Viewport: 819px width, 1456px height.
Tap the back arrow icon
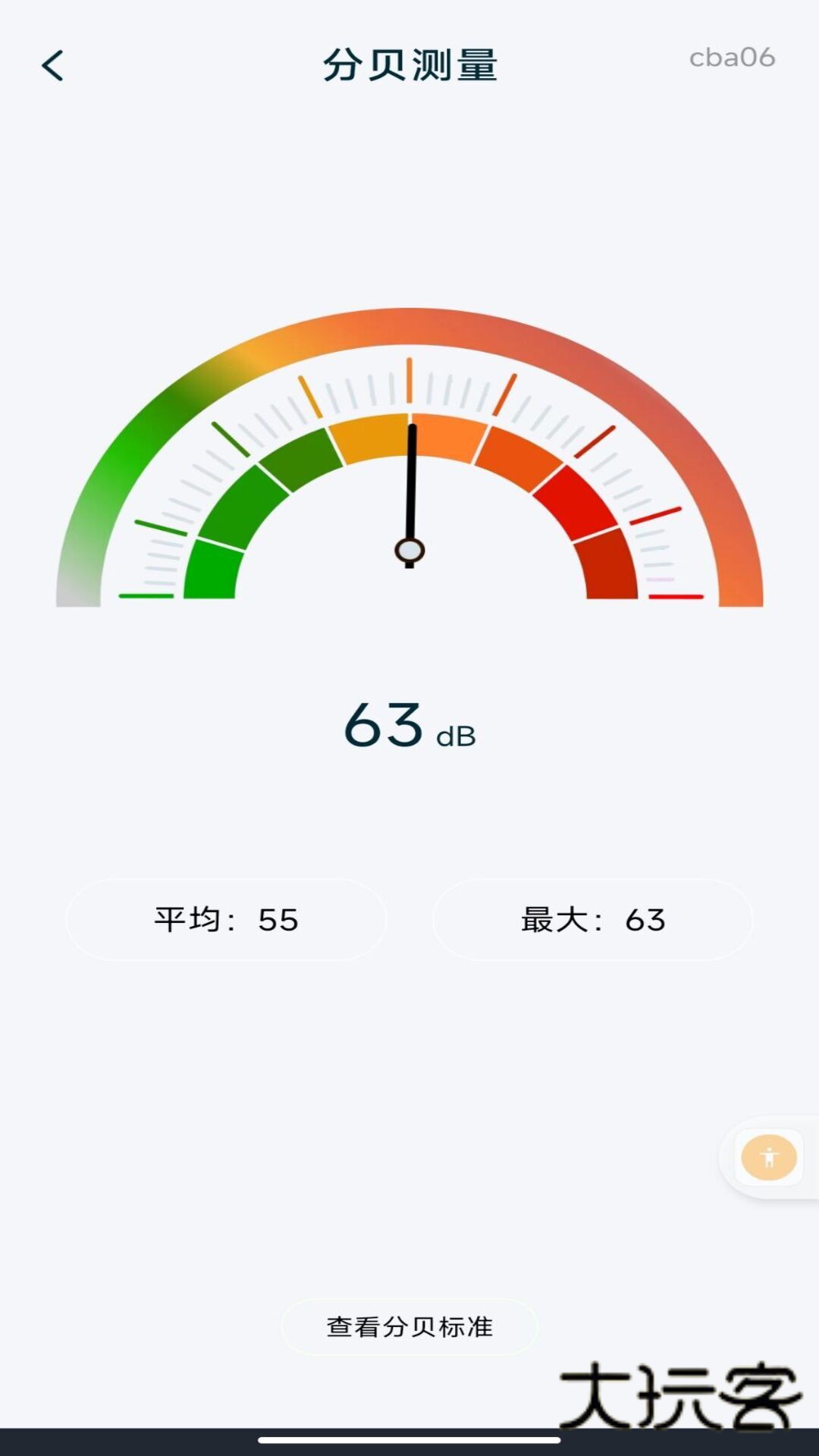click(53, 65)
